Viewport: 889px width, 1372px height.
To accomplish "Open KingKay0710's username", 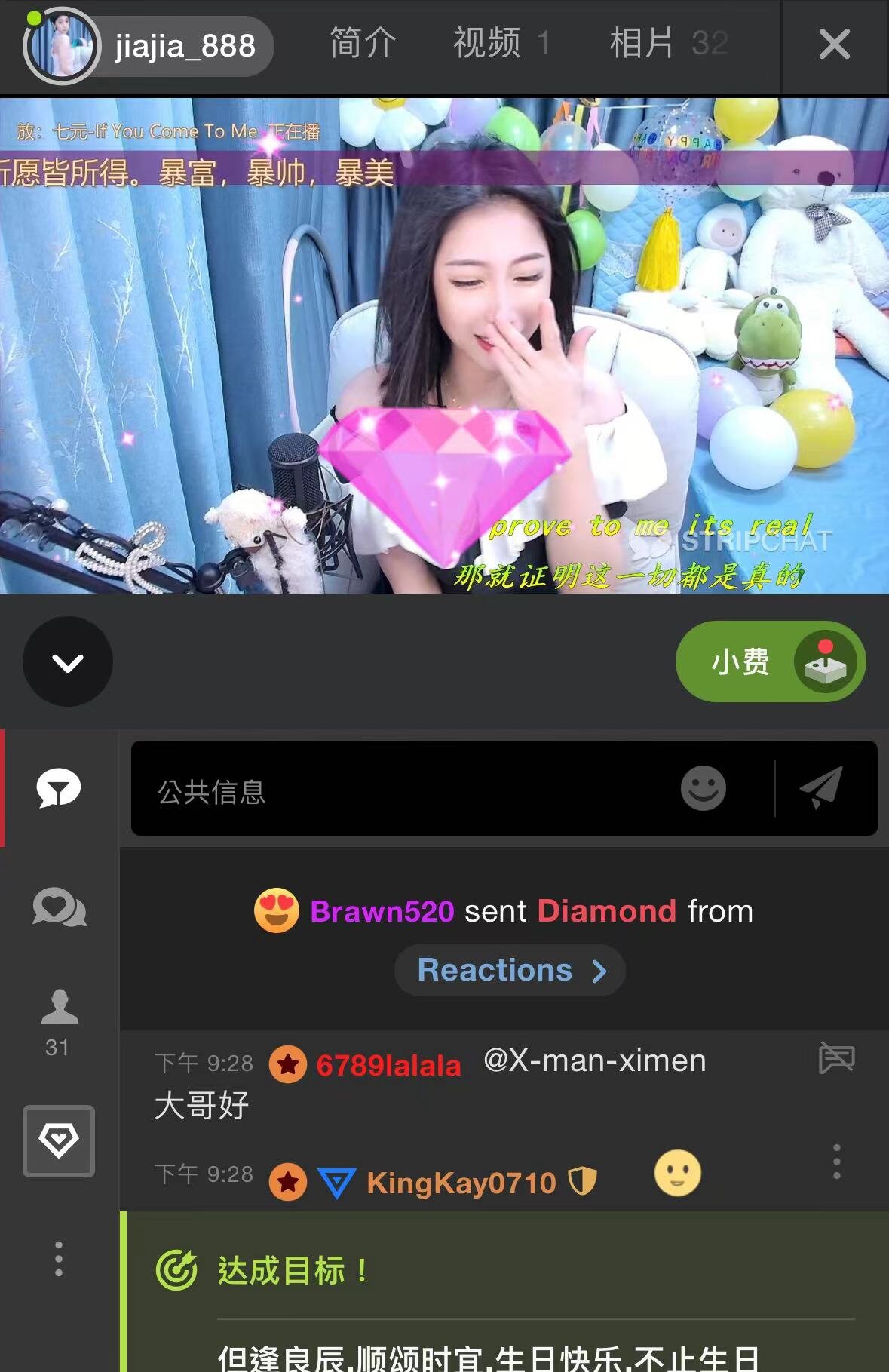I will tap(461, 1182).
